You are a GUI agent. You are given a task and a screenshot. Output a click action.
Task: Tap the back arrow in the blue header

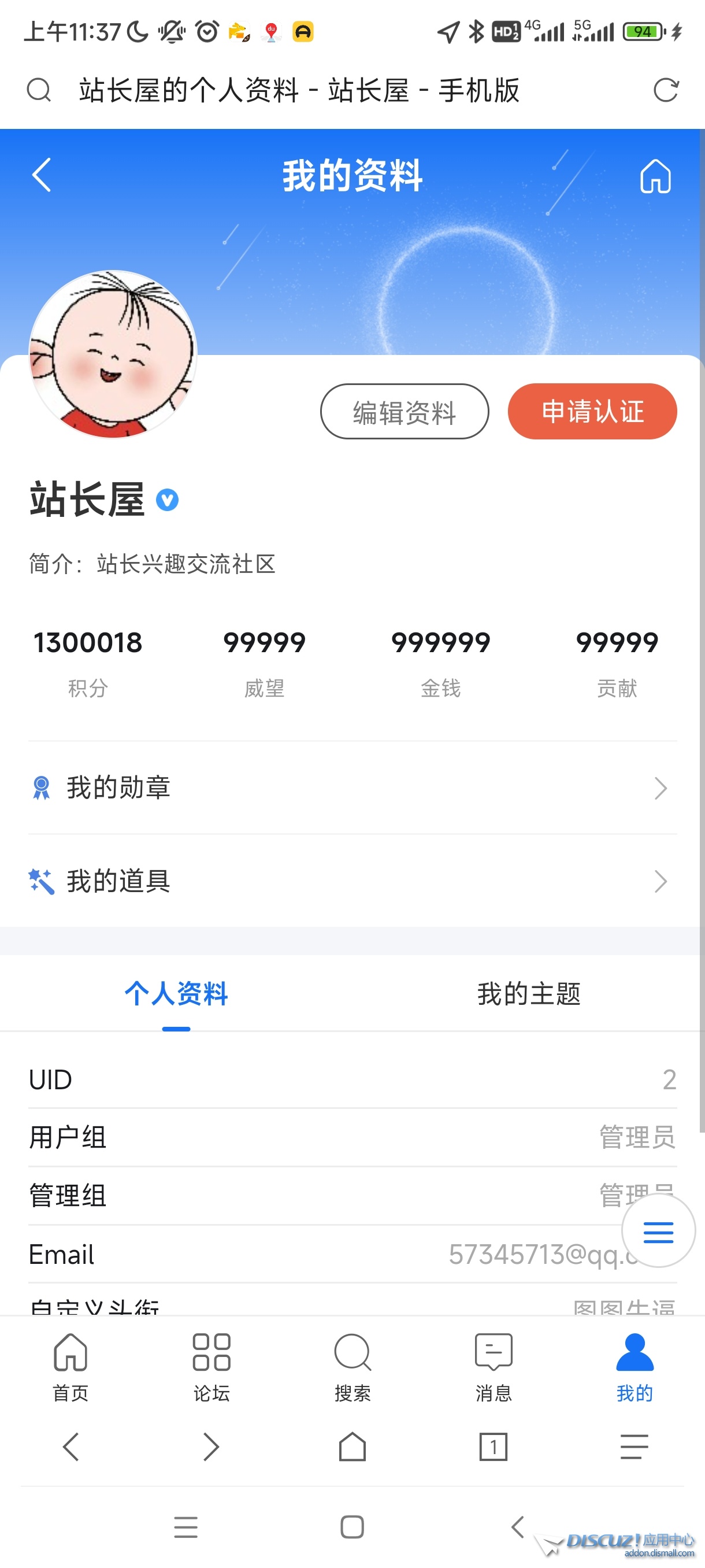click(x=42, y=175)
